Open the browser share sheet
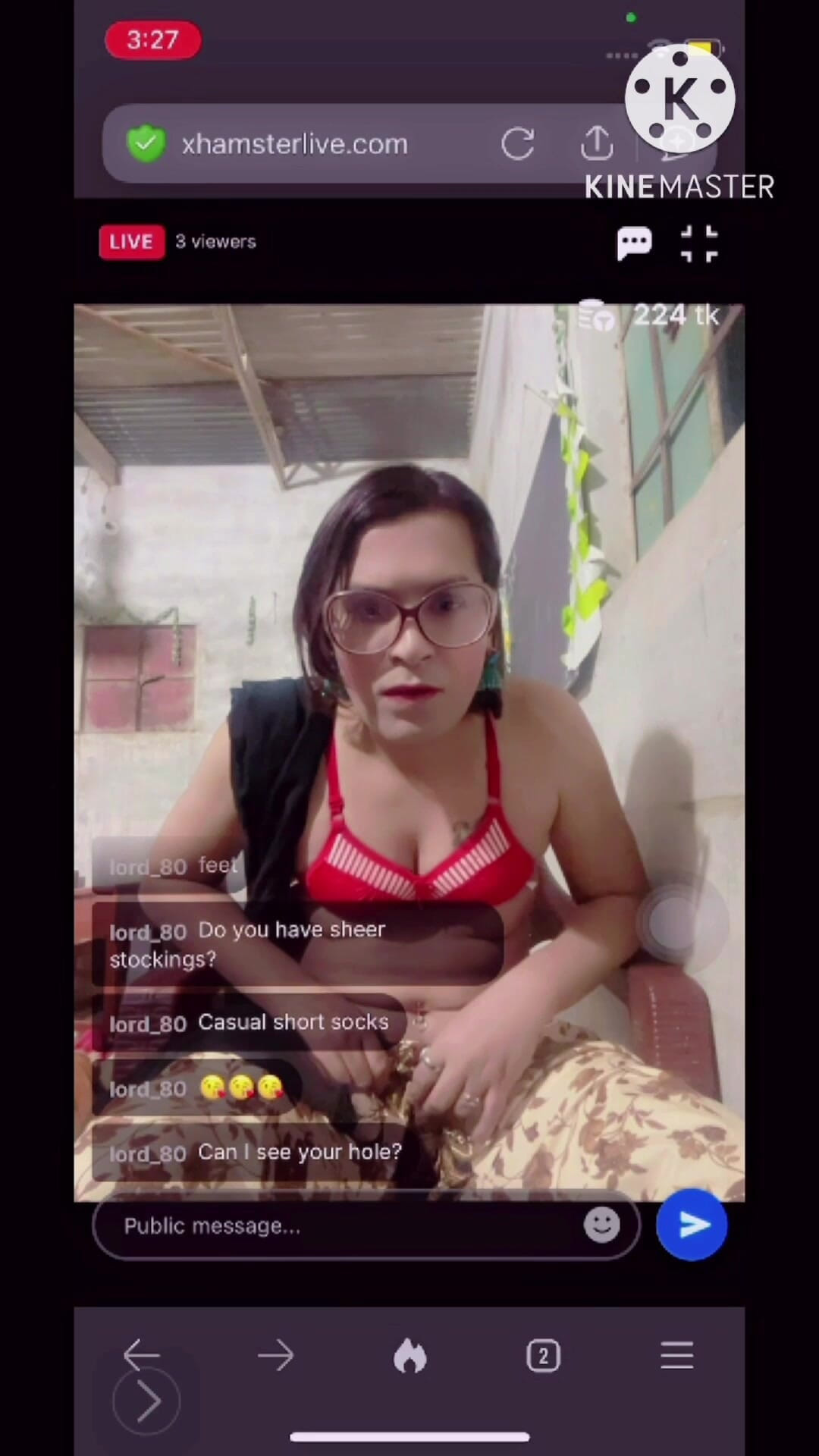819x1456 pixels. pyautogui.click(x=597, y=143)
